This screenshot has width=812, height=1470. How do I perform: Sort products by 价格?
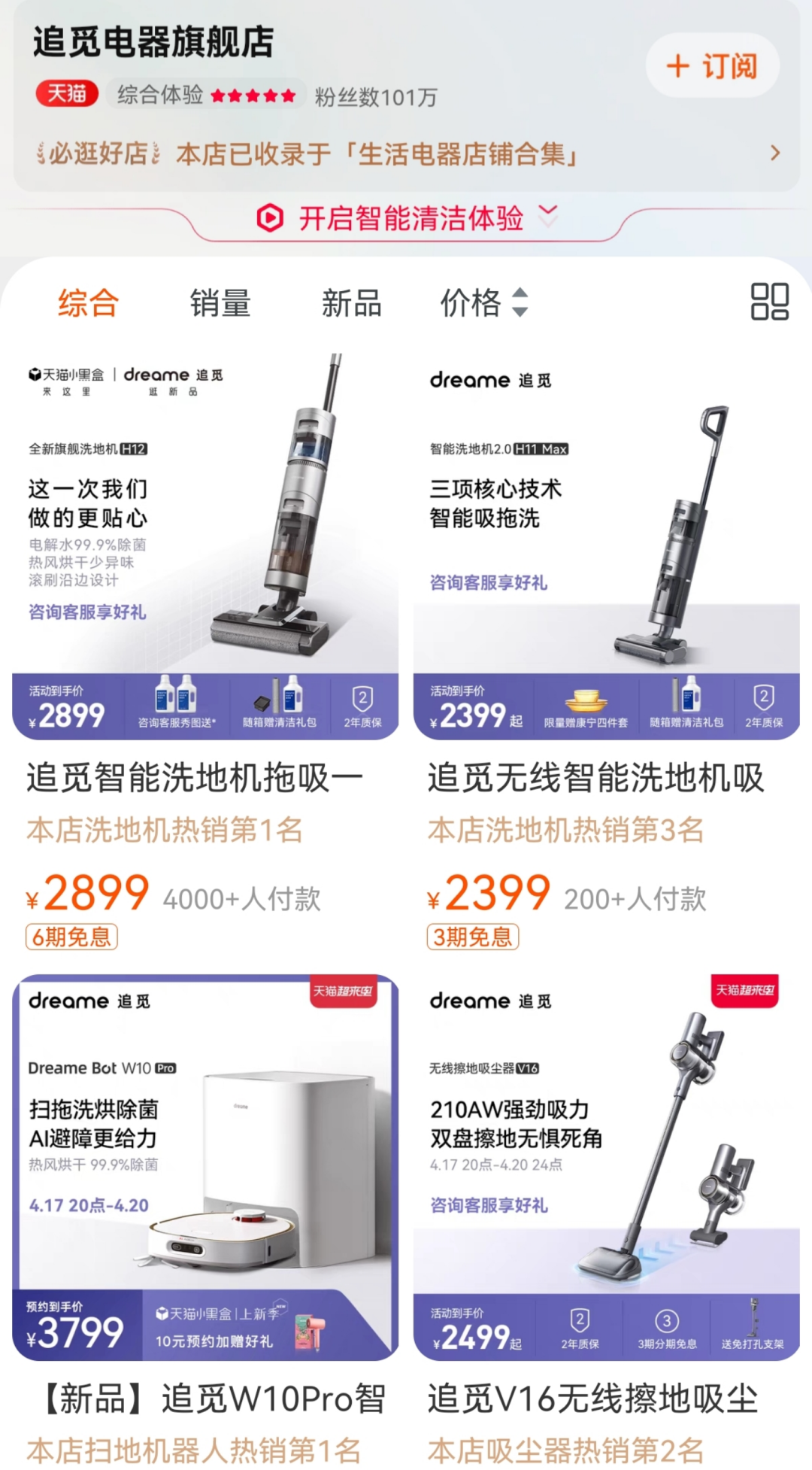point(483,303)
